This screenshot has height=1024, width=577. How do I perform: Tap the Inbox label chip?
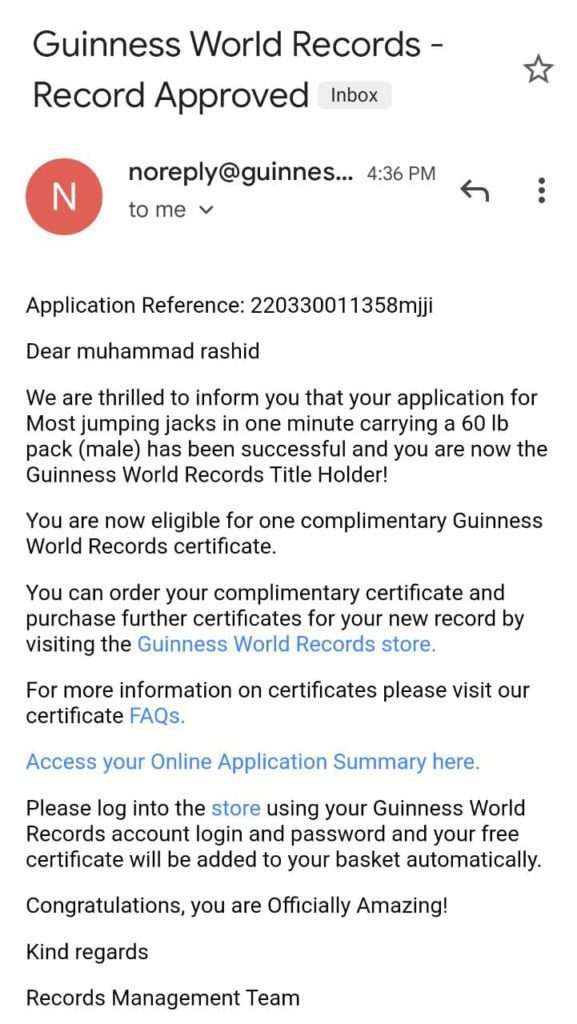354,95
